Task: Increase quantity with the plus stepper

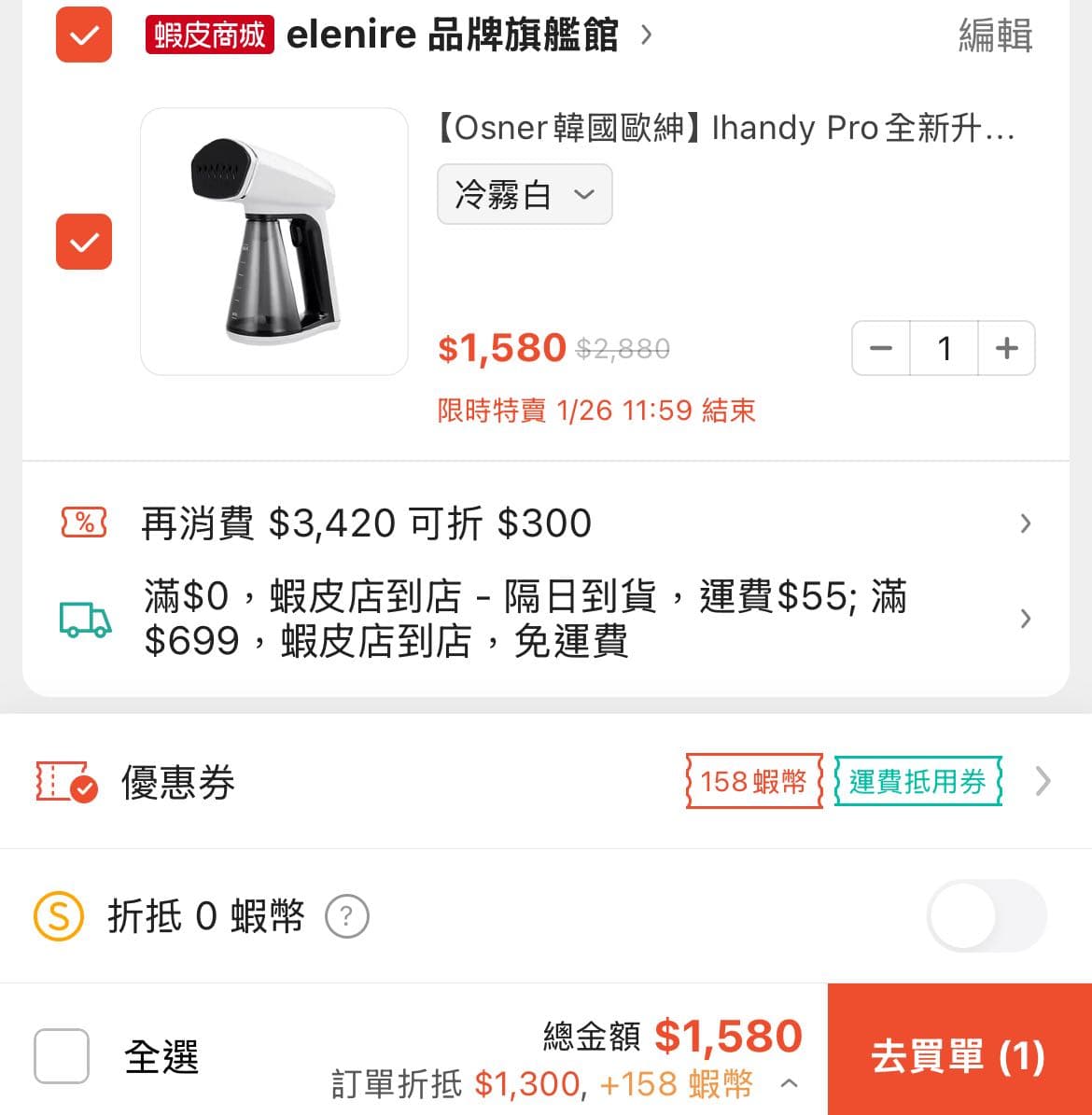Action: point(1006,347)
